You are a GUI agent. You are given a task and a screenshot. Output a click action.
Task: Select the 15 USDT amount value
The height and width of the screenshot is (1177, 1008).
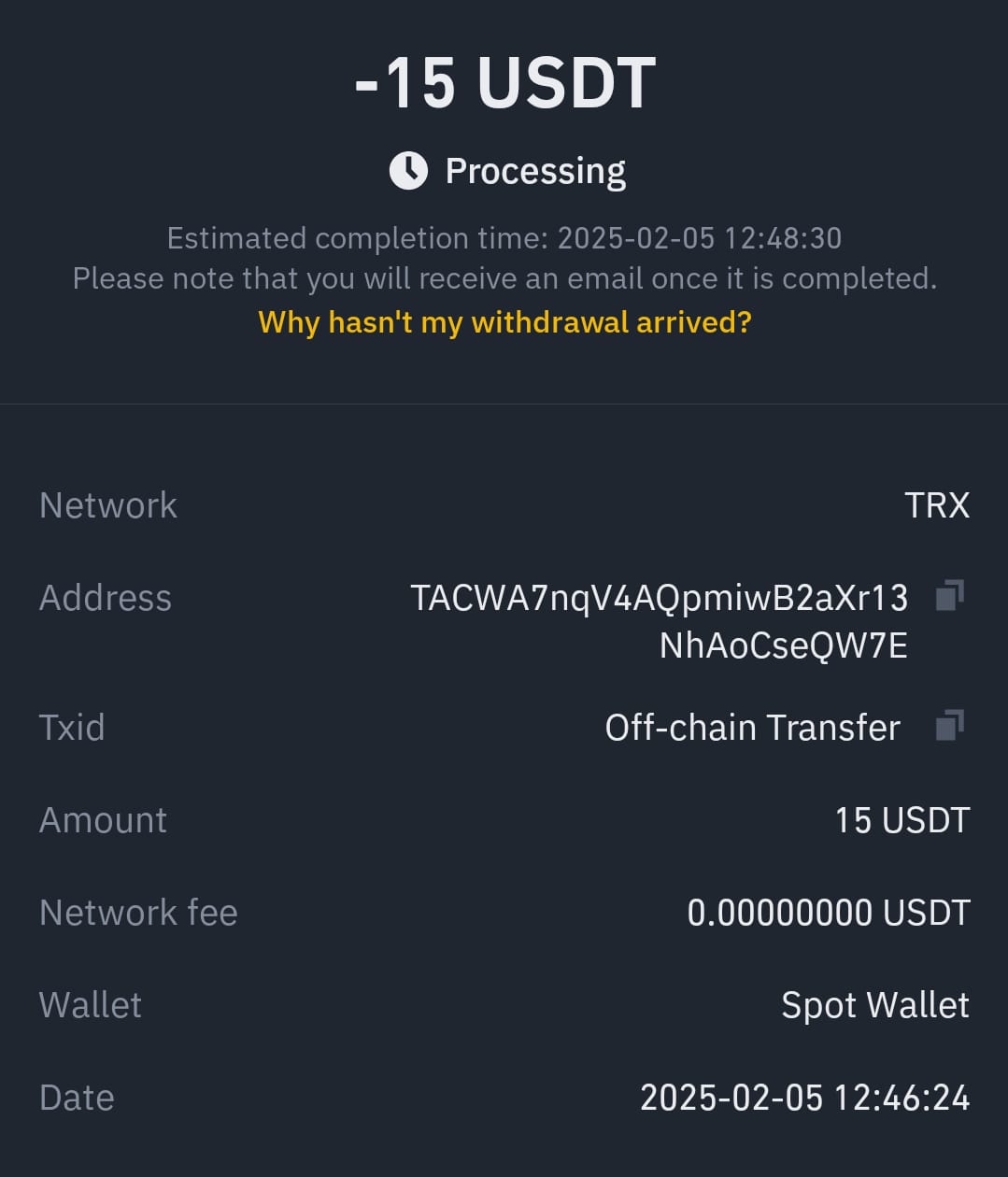point(902,819)
